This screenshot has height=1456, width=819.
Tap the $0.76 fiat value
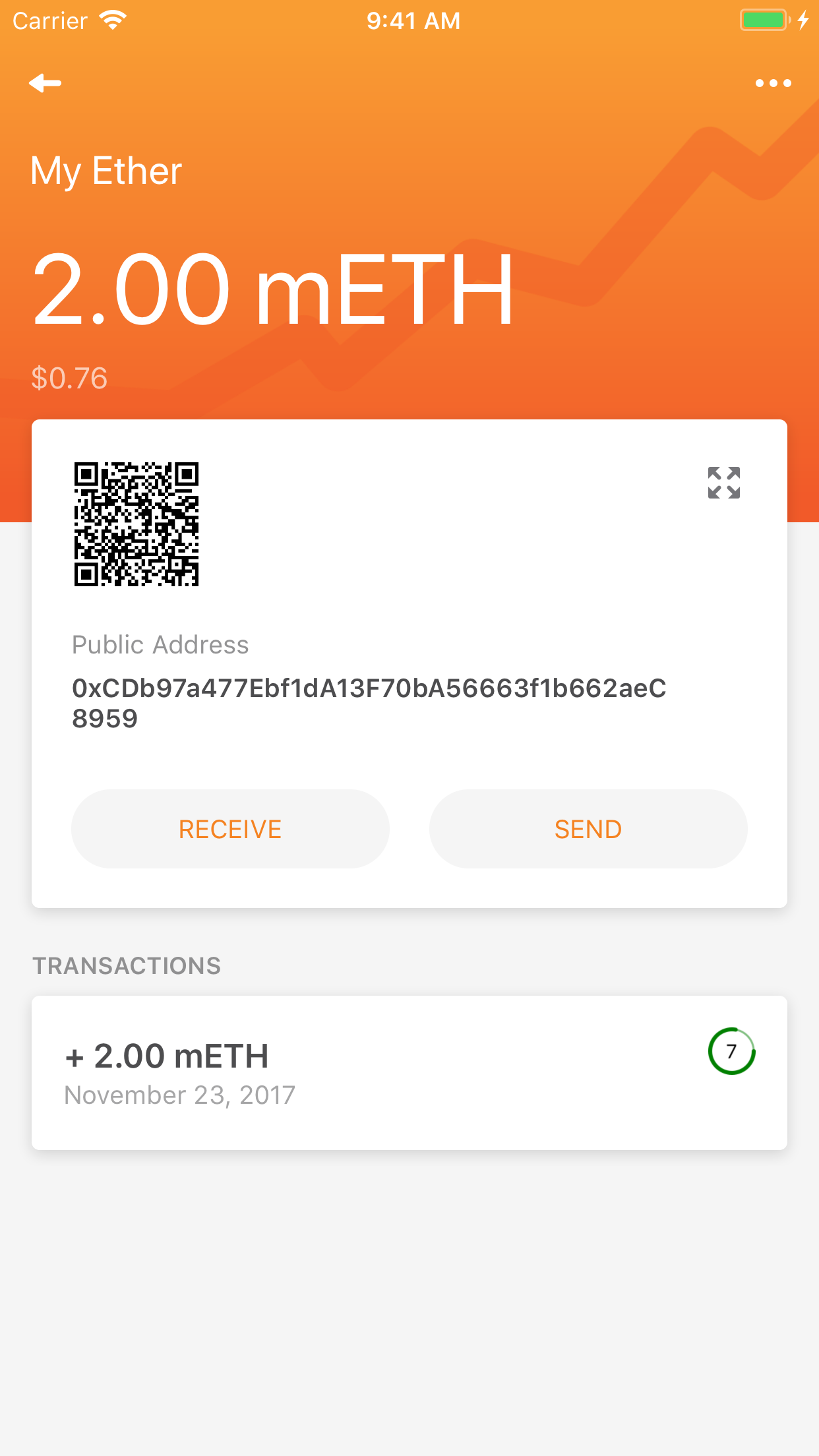coord(70,378)
